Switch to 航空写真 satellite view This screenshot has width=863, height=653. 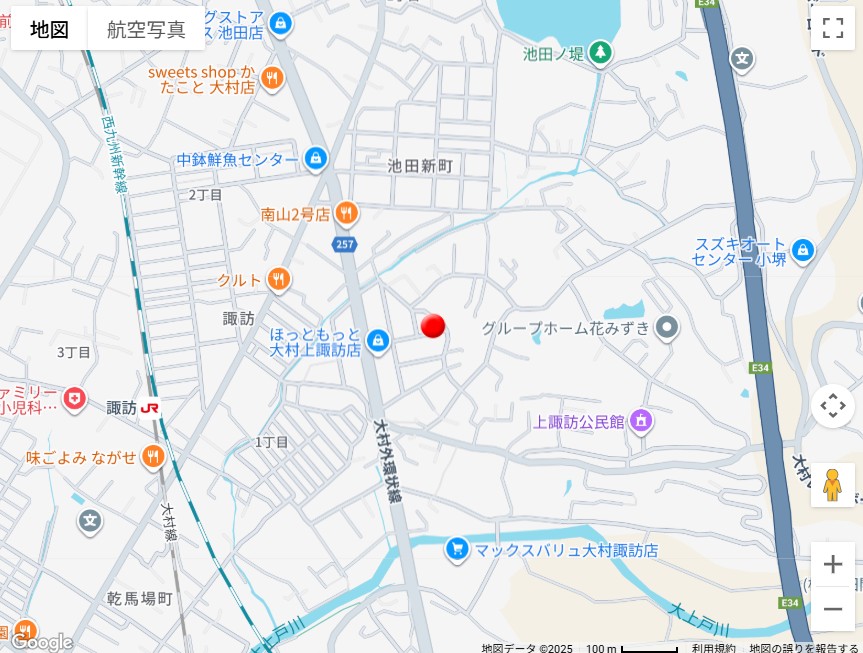(x=146, y=29)
